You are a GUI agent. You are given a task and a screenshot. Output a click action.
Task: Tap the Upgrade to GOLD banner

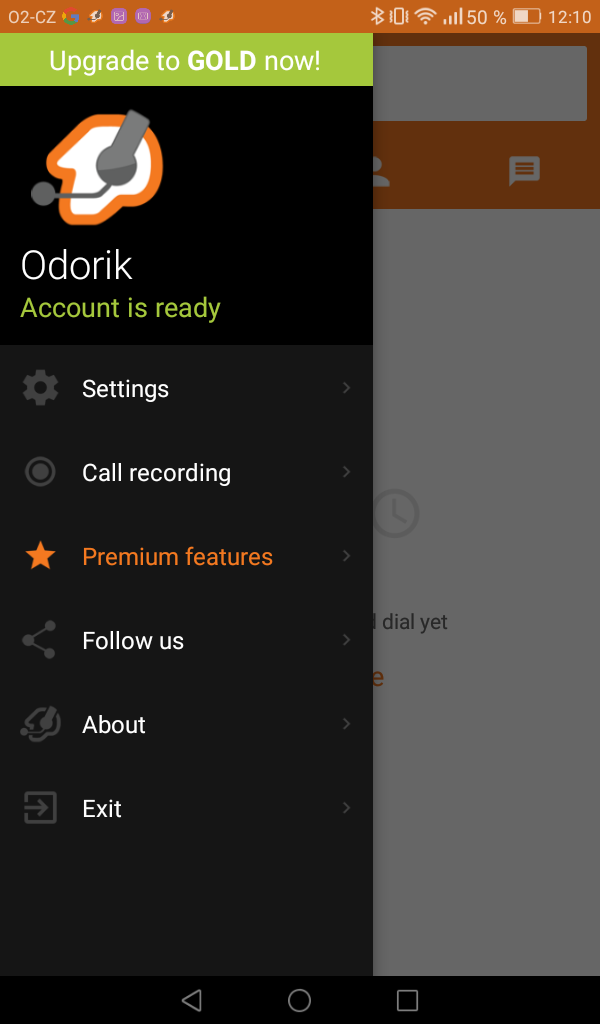click(x=186, y=60)
